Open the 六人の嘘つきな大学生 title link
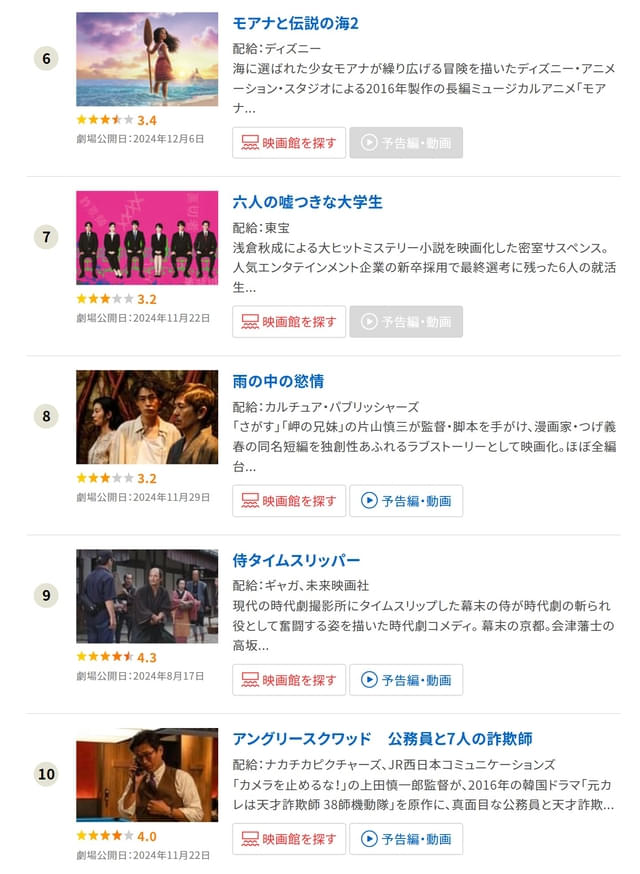 click(307, 202)
